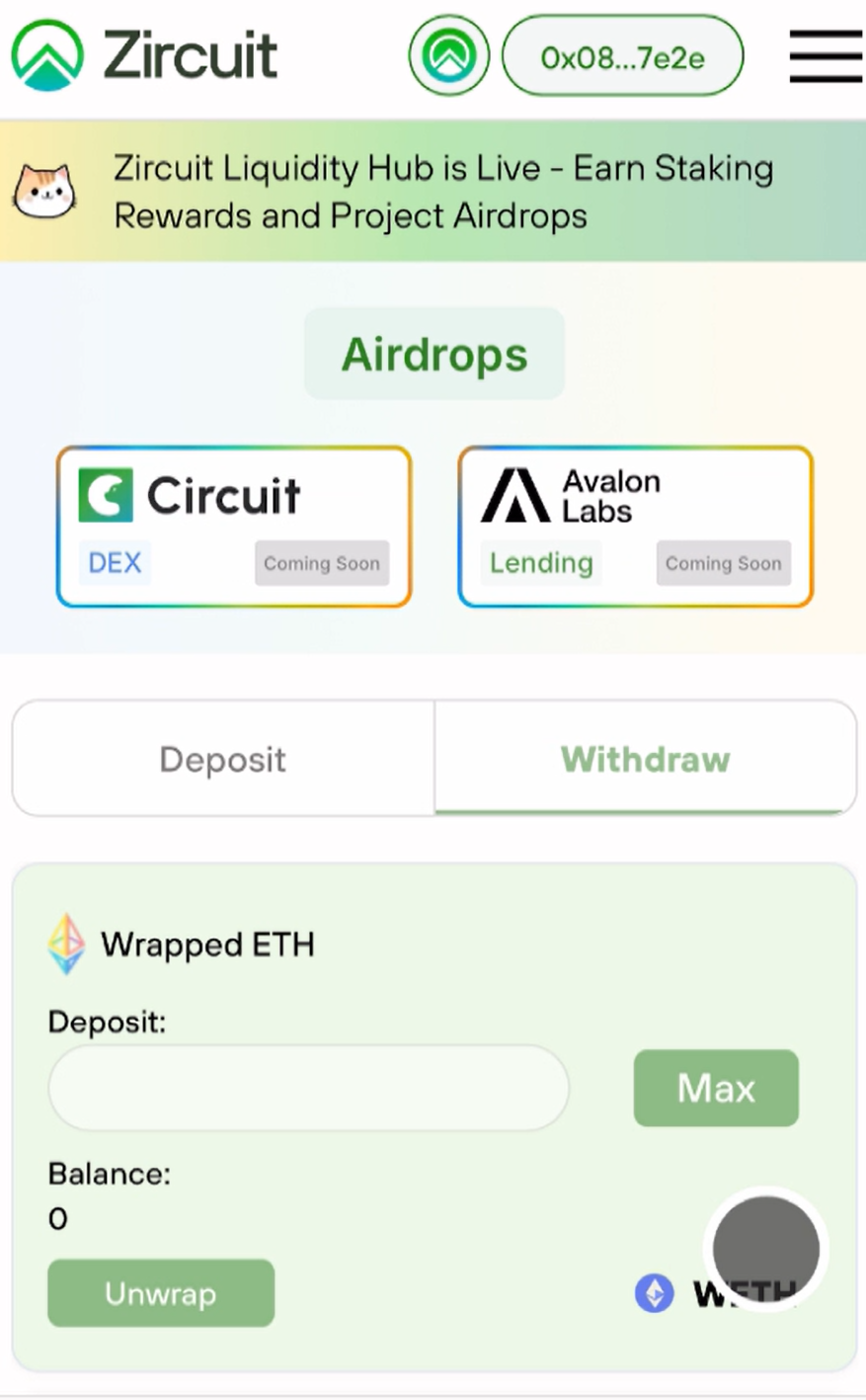866x1400 pixels.
Task: Focus the Wrapped ETH deposit amount field
Action: pos(308,1088)
